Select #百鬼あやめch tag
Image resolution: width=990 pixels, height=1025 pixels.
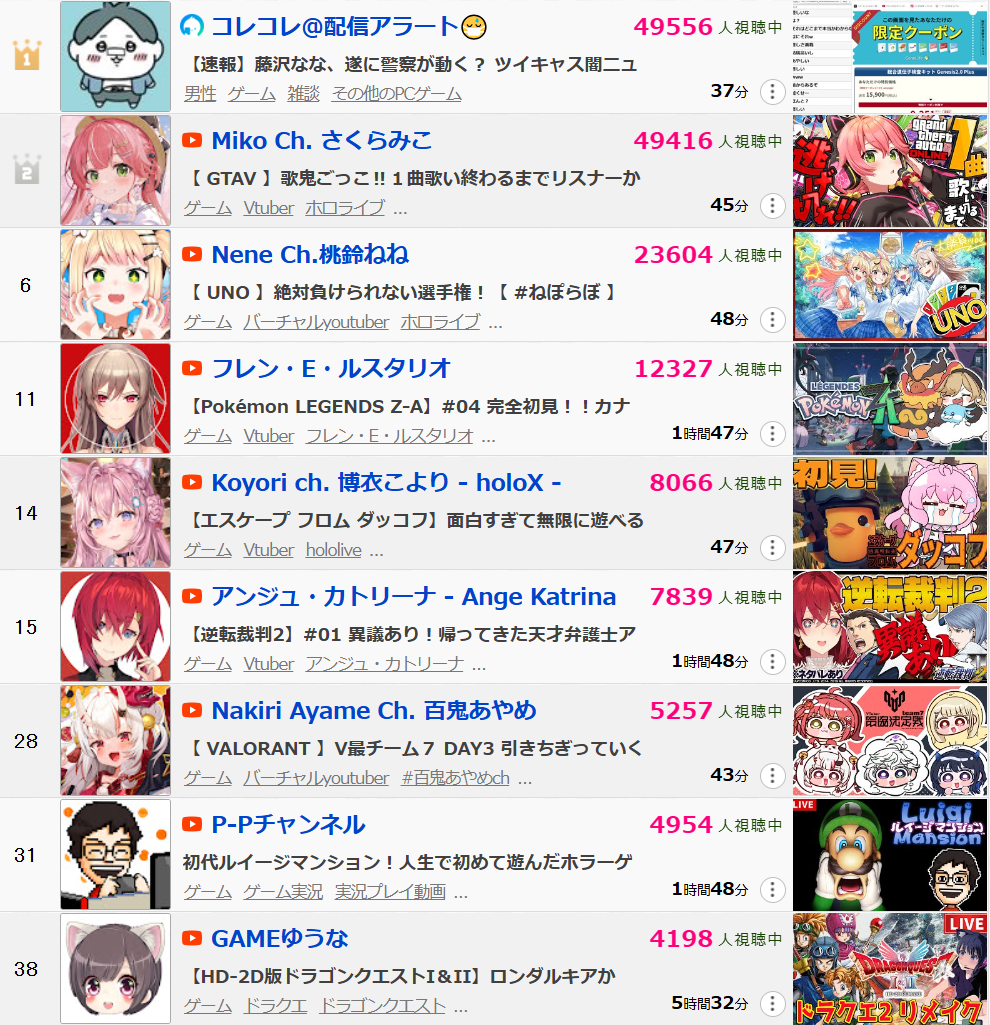tap(456, 778)
